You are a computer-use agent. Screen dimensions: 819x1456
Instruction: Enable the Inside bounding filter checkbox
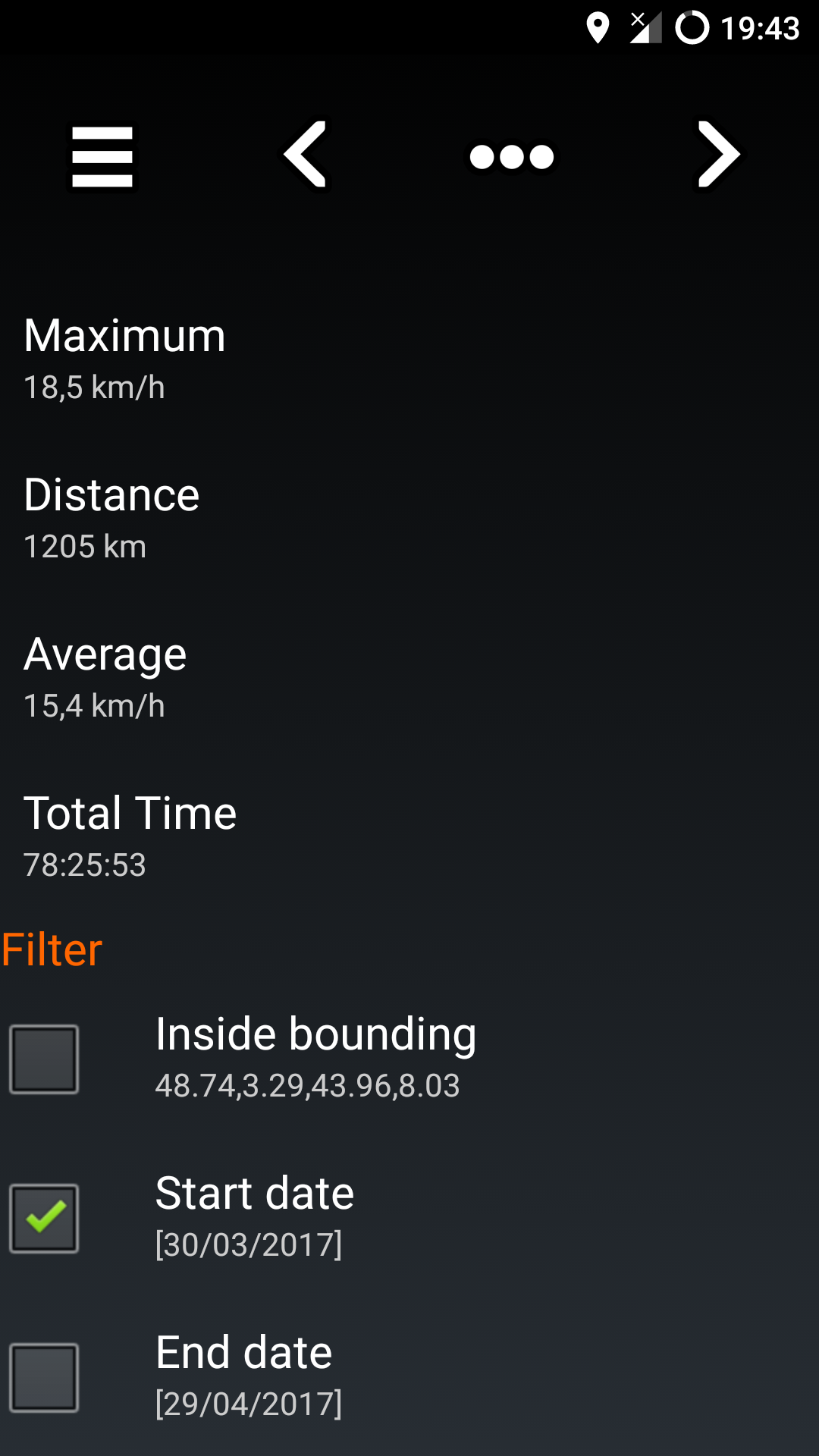(x=44, y=1059)
